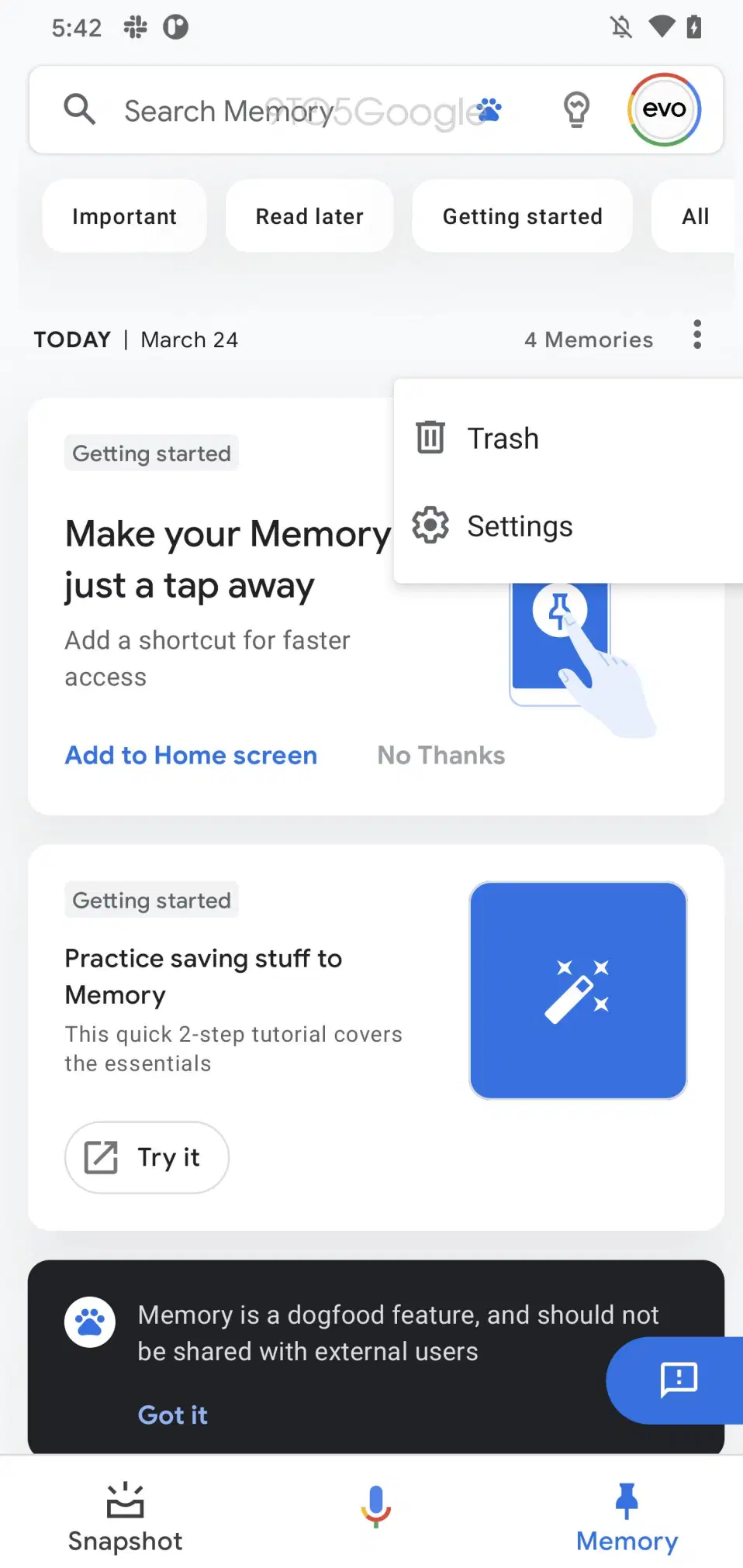Image resolution: width=743 pixels, height=1568 pixels.
Task: Dismiss dogfood notice with Got it
Action: 172,1415
